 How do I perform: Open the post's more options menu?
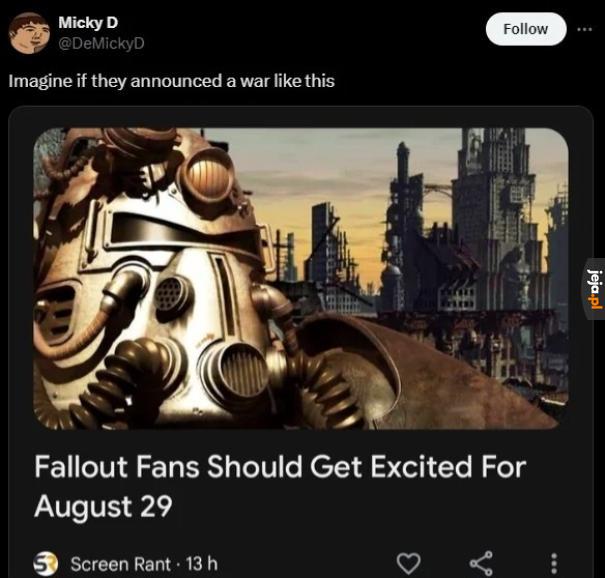(x=585, y=29)
